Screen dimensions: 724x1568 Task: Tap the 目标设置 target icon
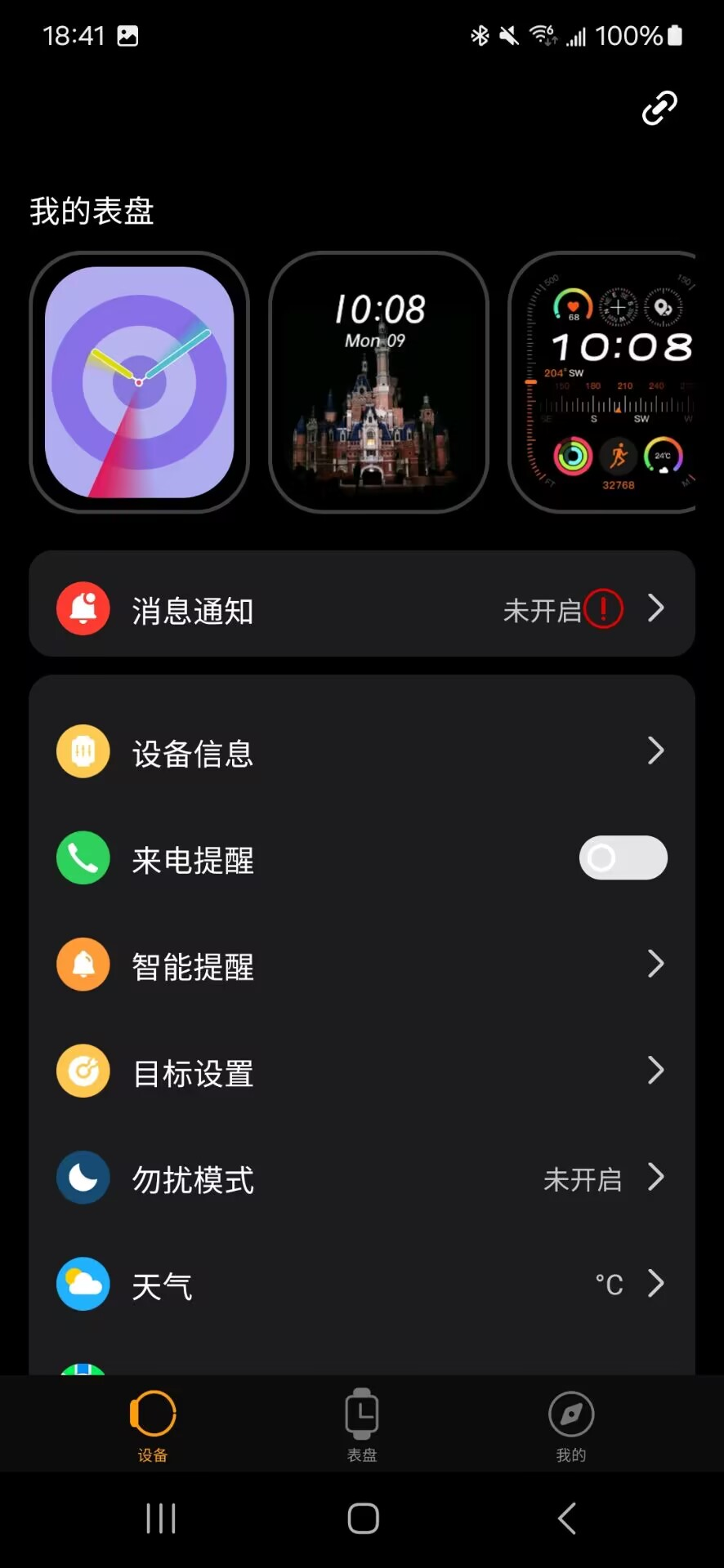pos(83,1071)
